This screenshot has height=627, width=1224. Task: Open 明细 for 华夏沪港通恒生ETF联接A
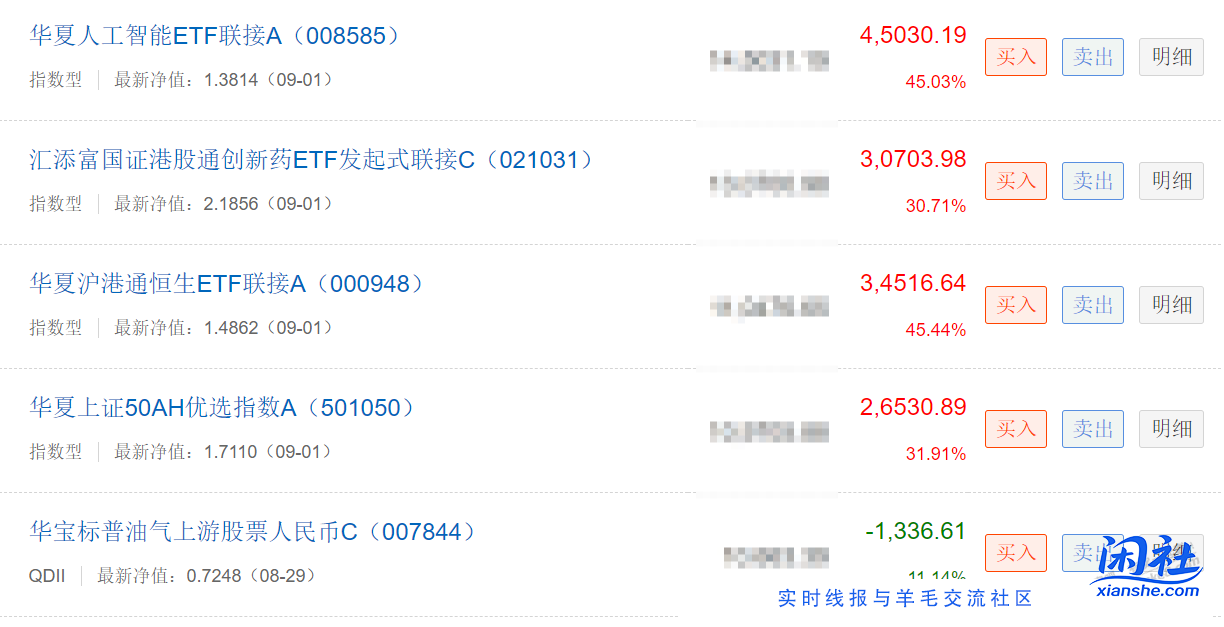click(1171, 305)
